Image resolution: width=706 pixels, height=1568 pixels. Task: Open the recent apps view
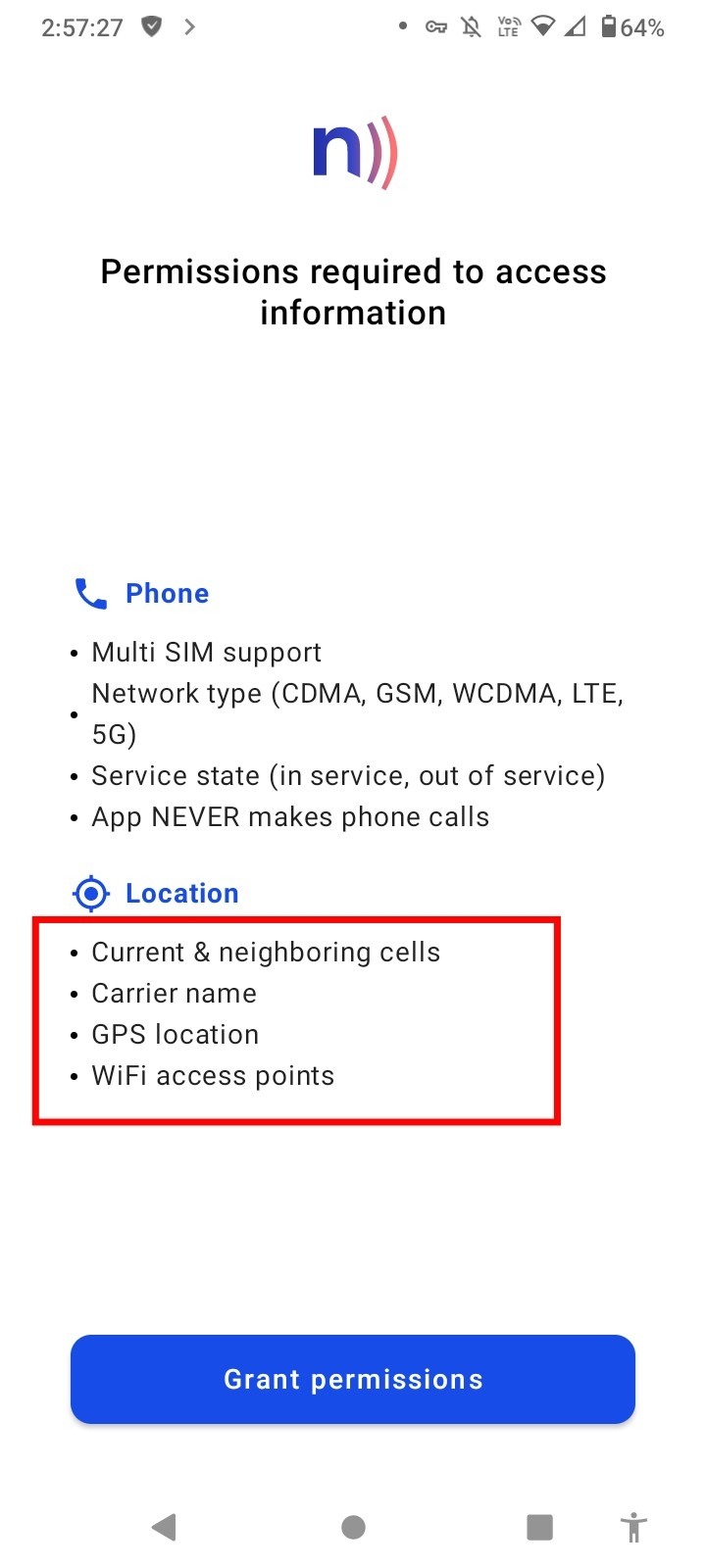(539, 1527)
